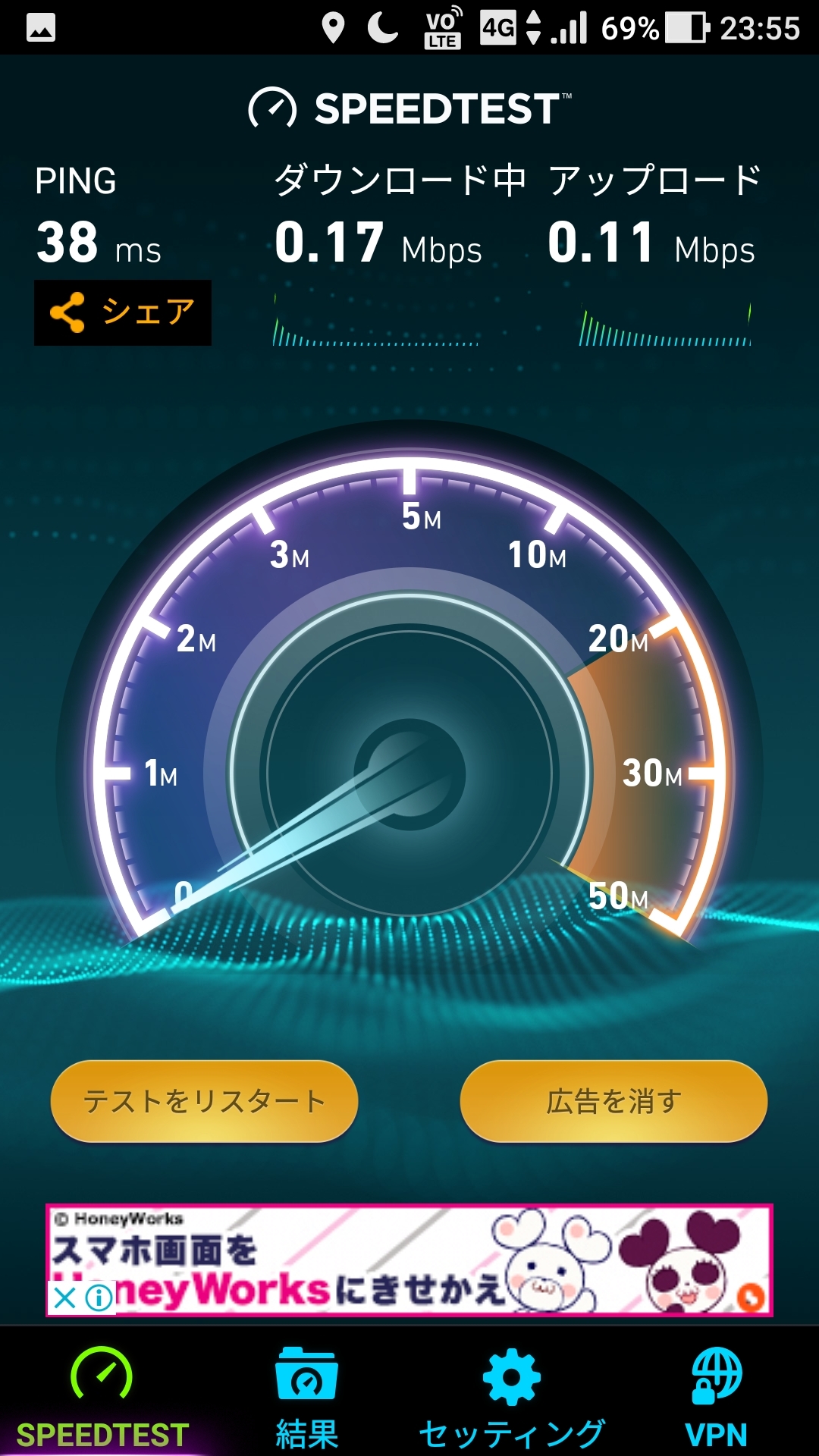
Task: Open the ad info icon
Action: [x=99, y=1298]
